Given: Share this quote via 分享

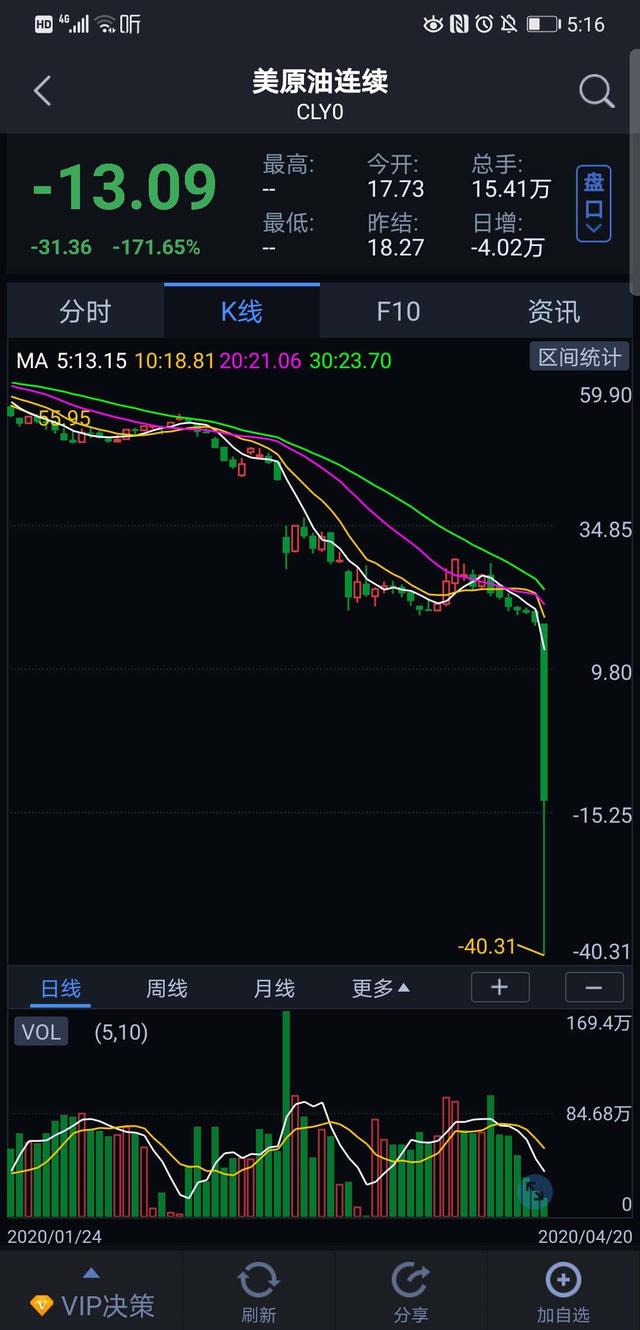Looking at the screenshot, I should (410, 1291).
